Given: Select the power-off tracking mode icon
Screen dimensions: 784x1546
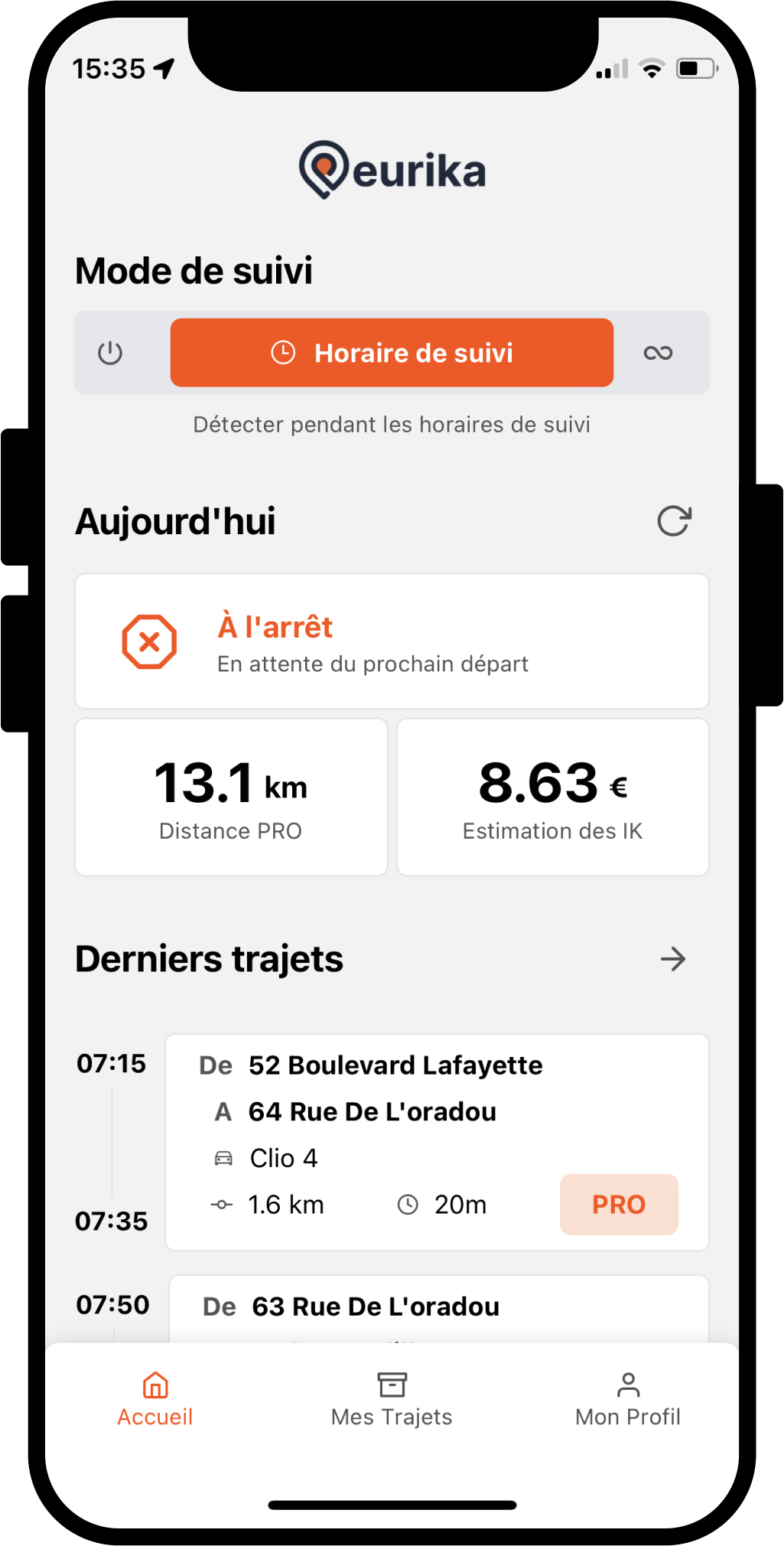Looking at the screenshot, I should pyautogui.click(x=109, y=353).
